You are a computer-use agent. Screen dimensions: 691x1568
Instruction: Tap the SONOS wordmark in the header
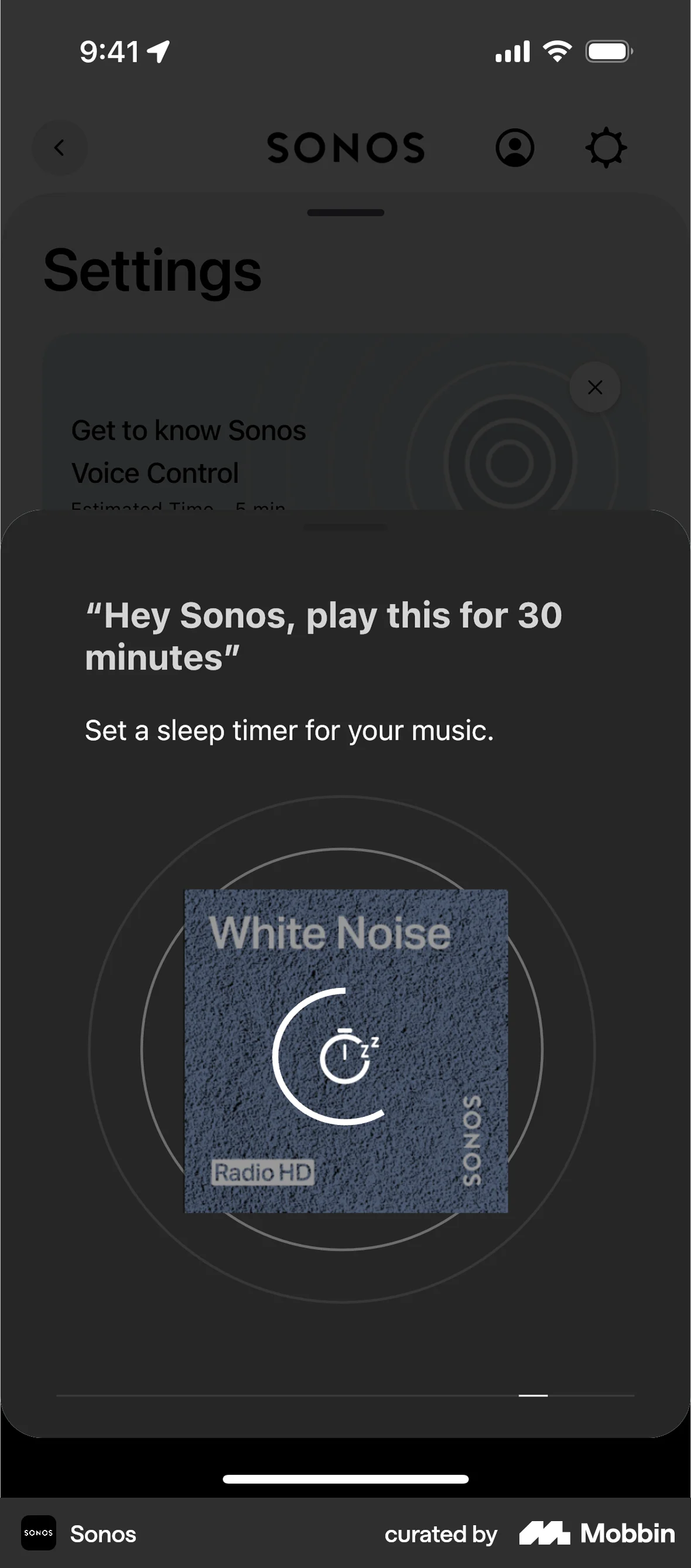click(x=345, y=147)
